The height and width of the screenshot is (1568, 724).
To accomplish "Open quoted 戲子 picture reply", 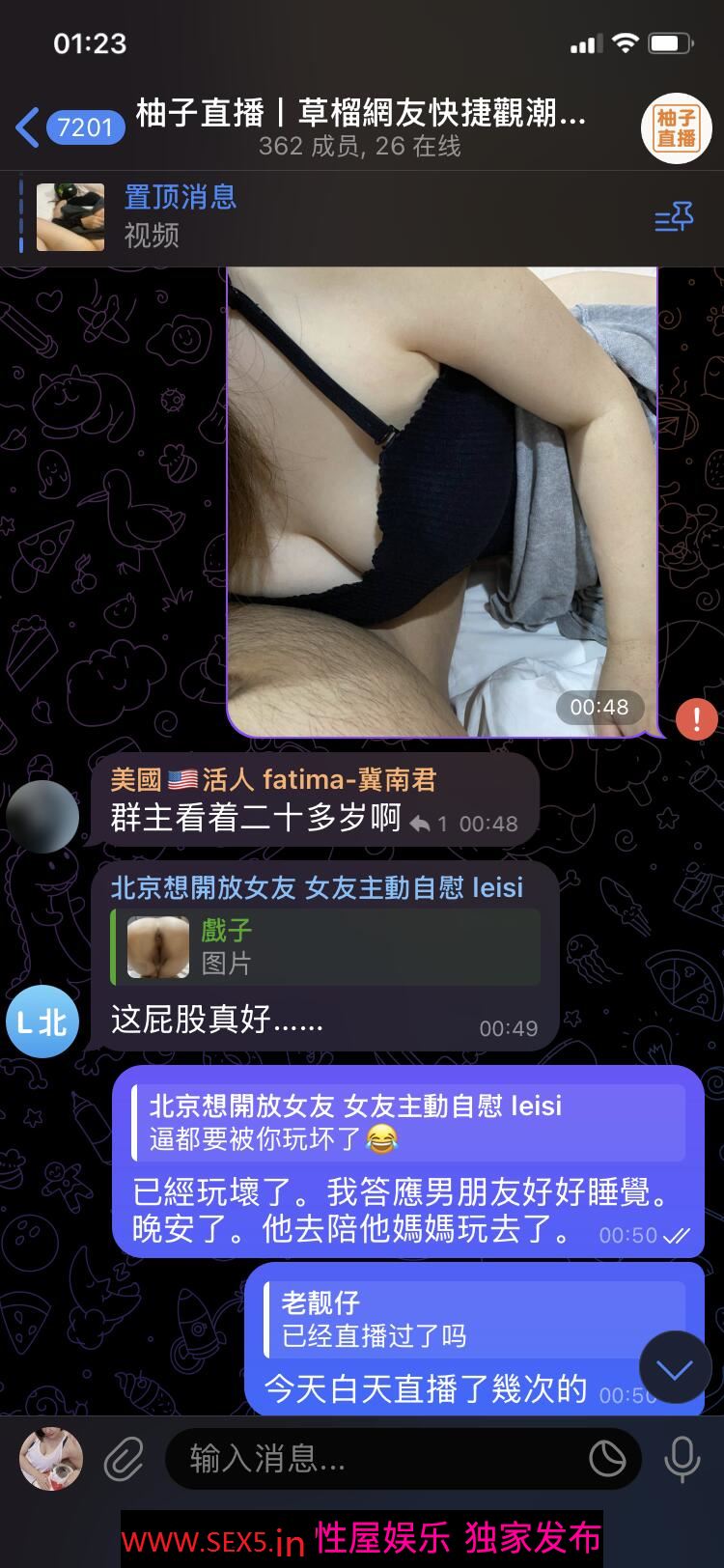I will 324,947.
